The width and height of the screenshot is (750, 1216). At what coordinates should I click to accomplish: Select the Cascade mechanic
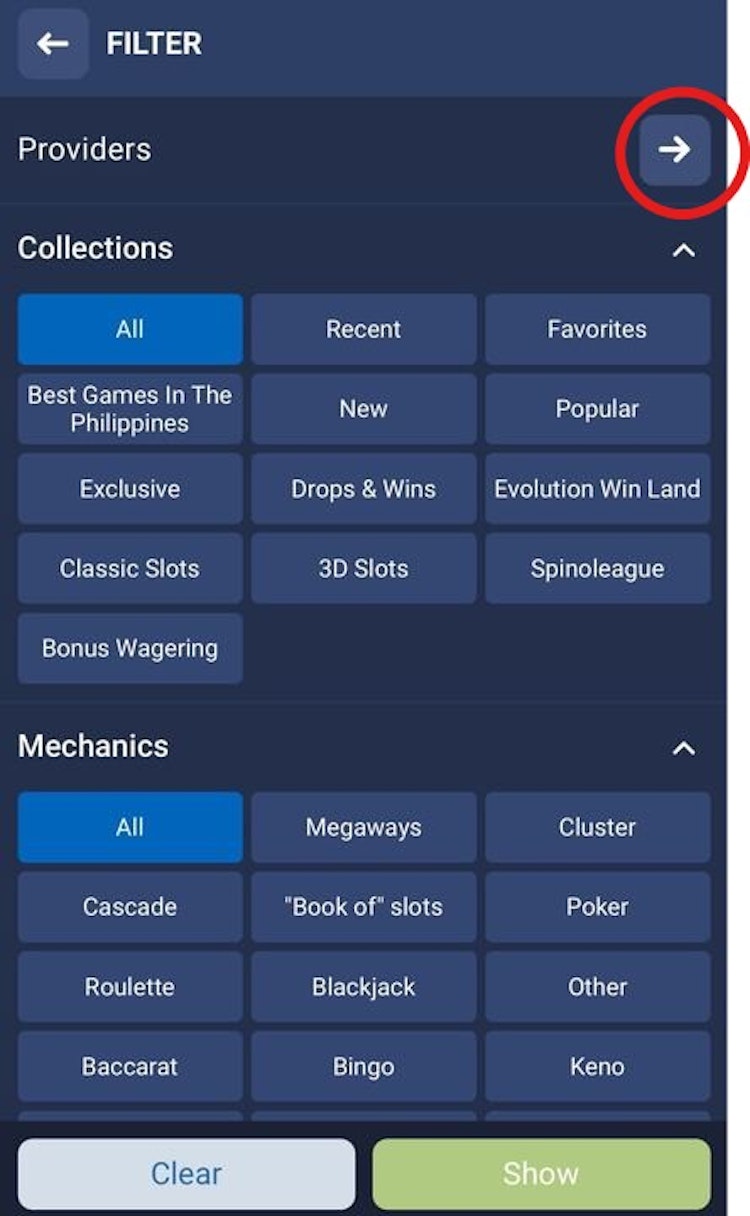[130, 907]
